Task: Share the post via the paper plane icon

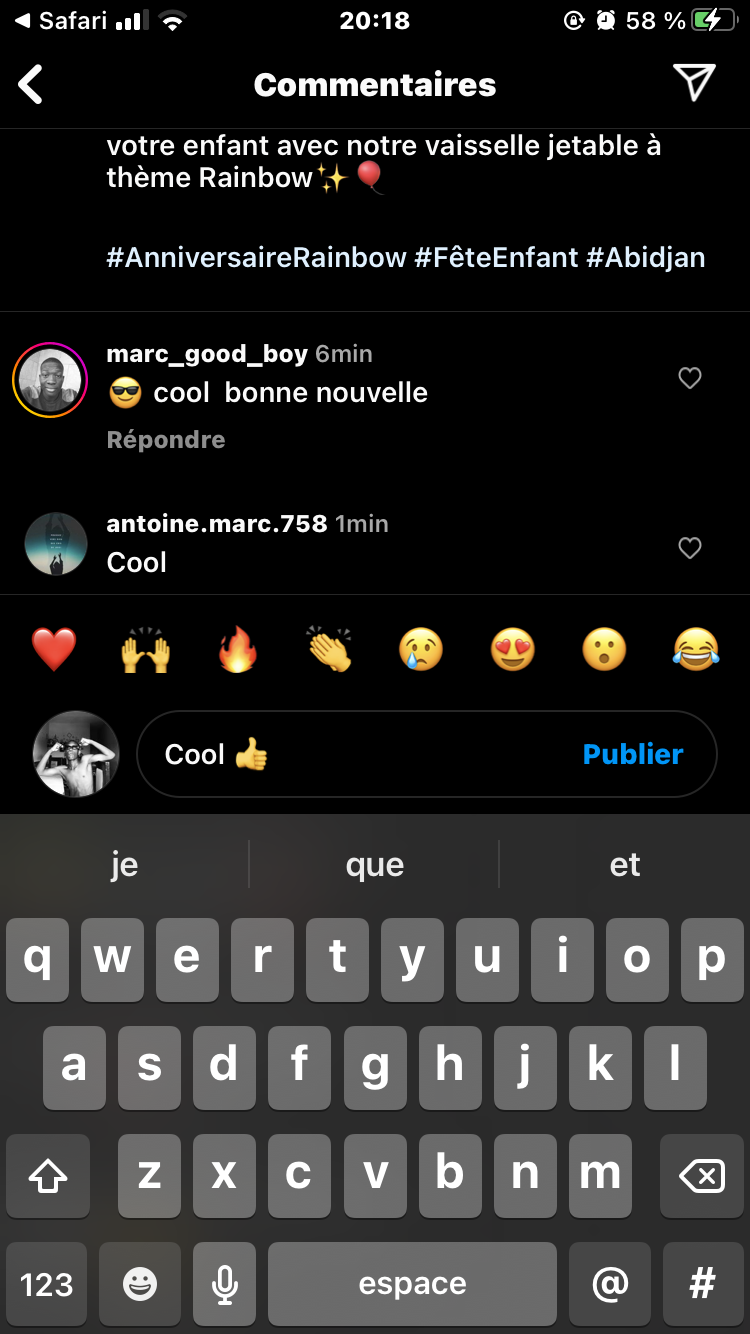Action: pyautogui.click(x=694, y=84)
